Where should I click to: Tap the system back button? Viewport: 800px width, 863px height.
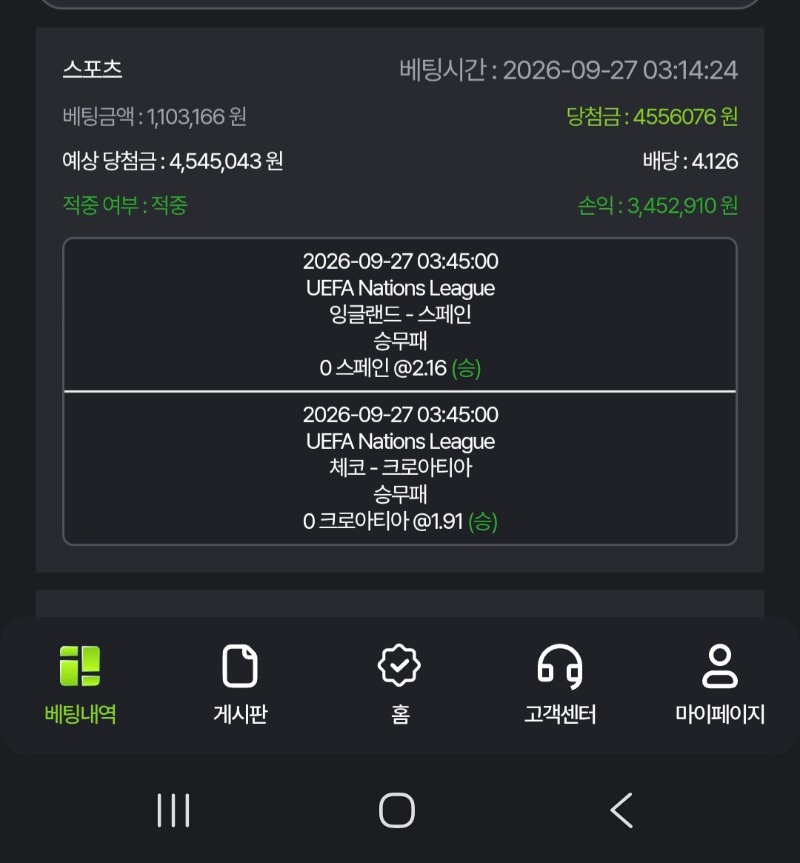point(622,810)
